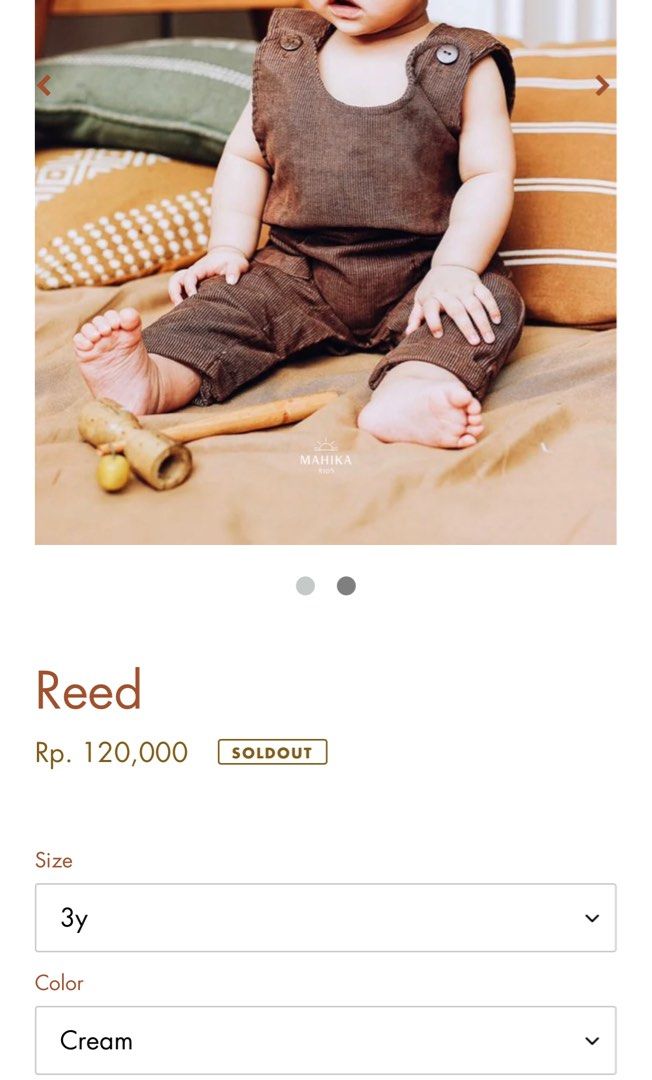This screenshot has width=652, height=1080.
Task: Select the second image indicator dot
Action: (346, 586)
